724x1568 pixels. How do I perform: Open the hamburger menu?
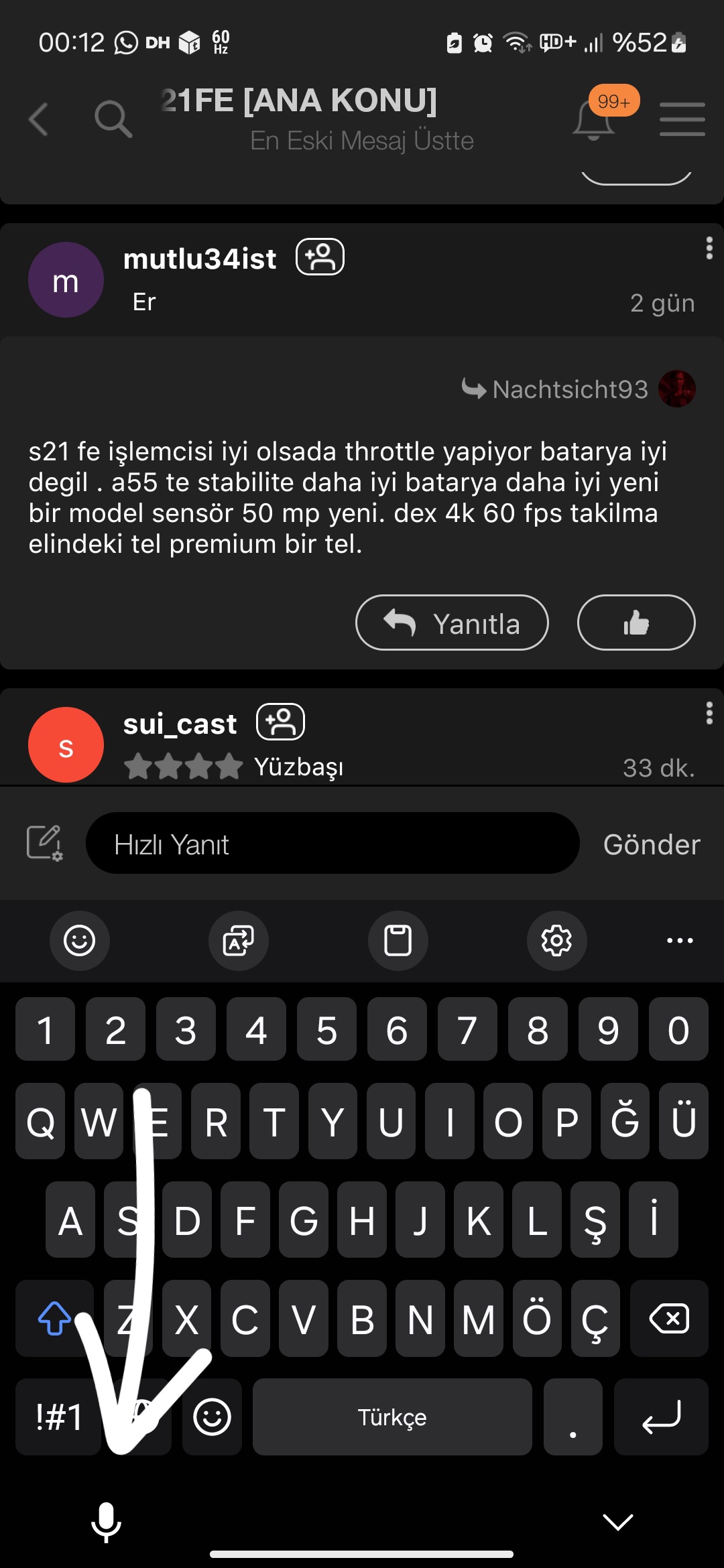682,119
